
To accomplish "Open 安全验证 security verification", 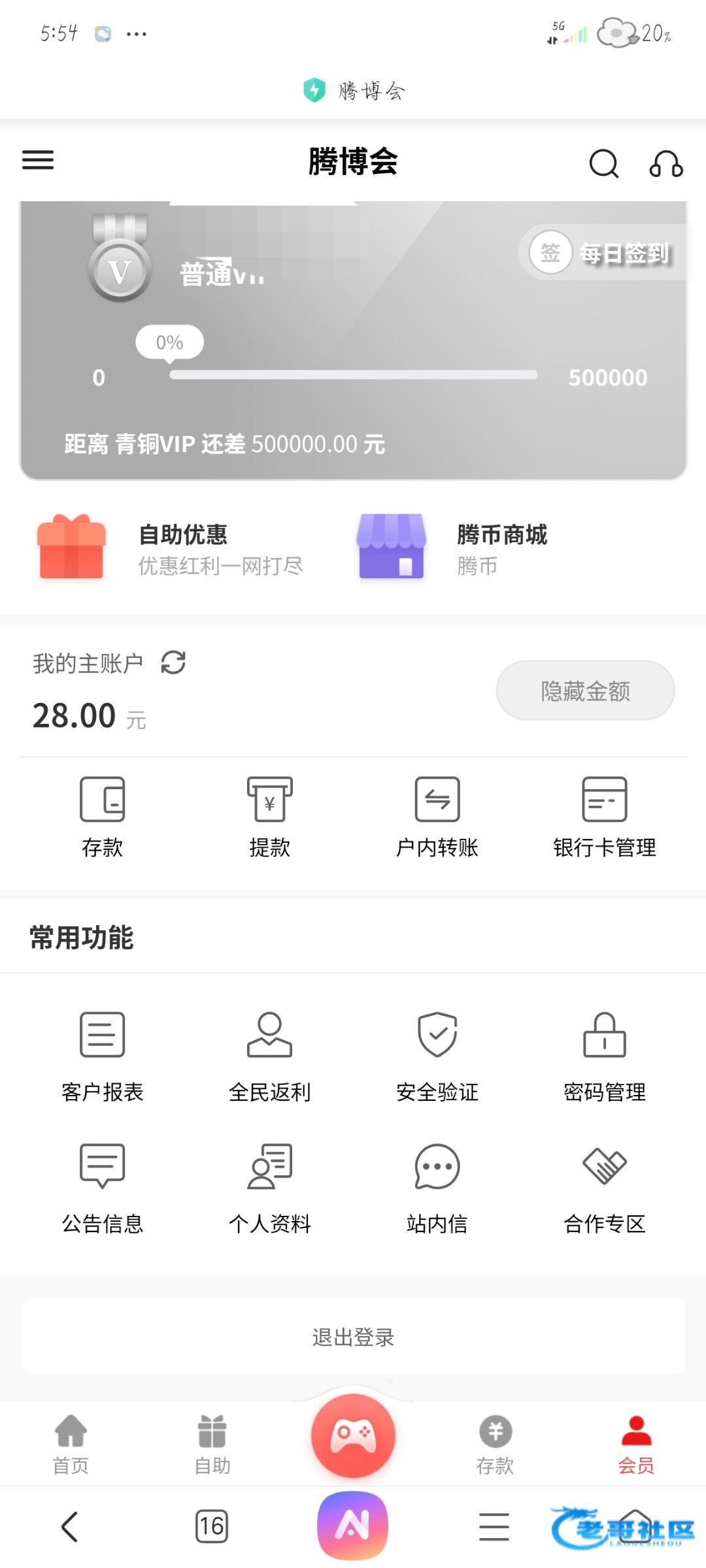I will [x=437, y=1056].
